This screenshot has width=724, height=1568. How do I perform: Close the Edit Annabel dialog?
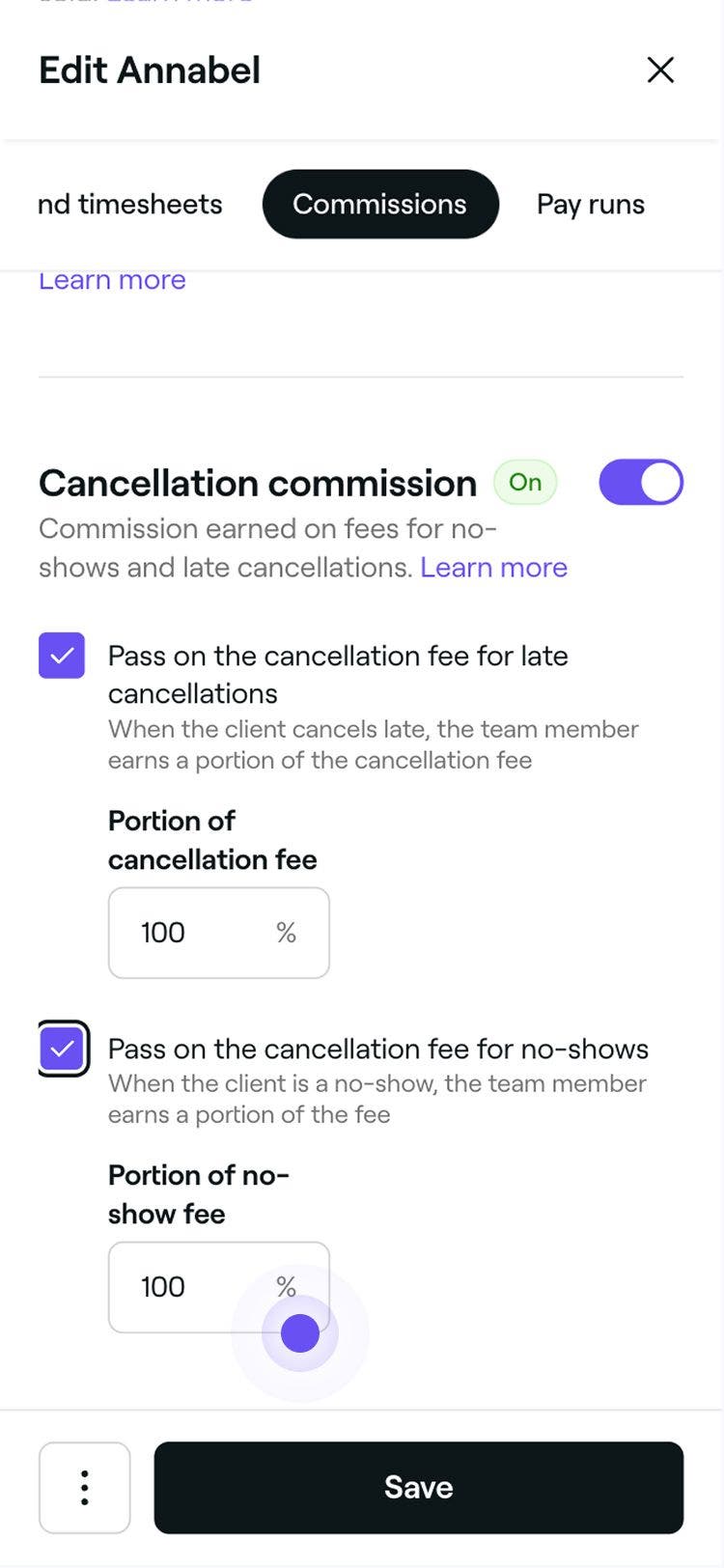tap(660, 70)
